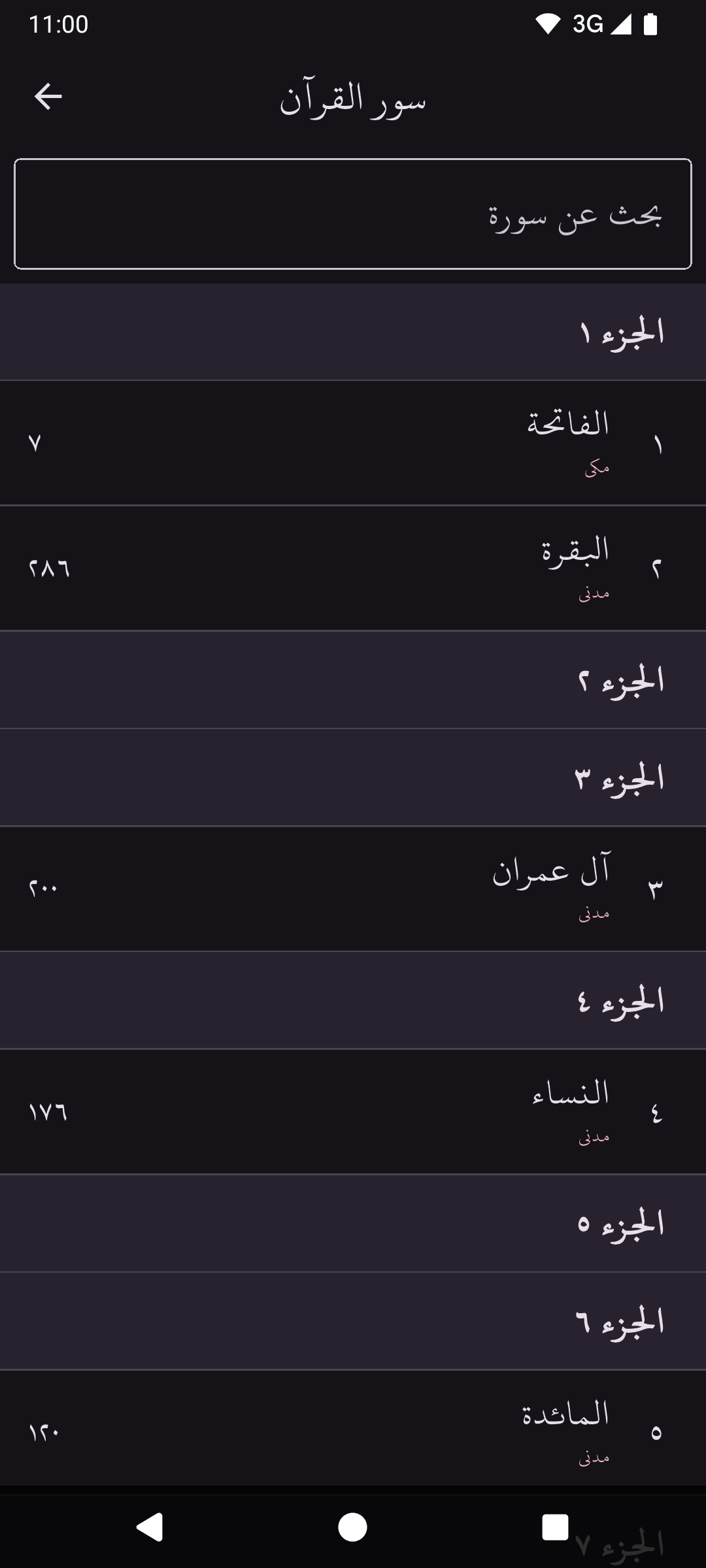This screenshot has height=1568, width=706.
Task: Open the system recent apps button
Action: click(555, 1527)
